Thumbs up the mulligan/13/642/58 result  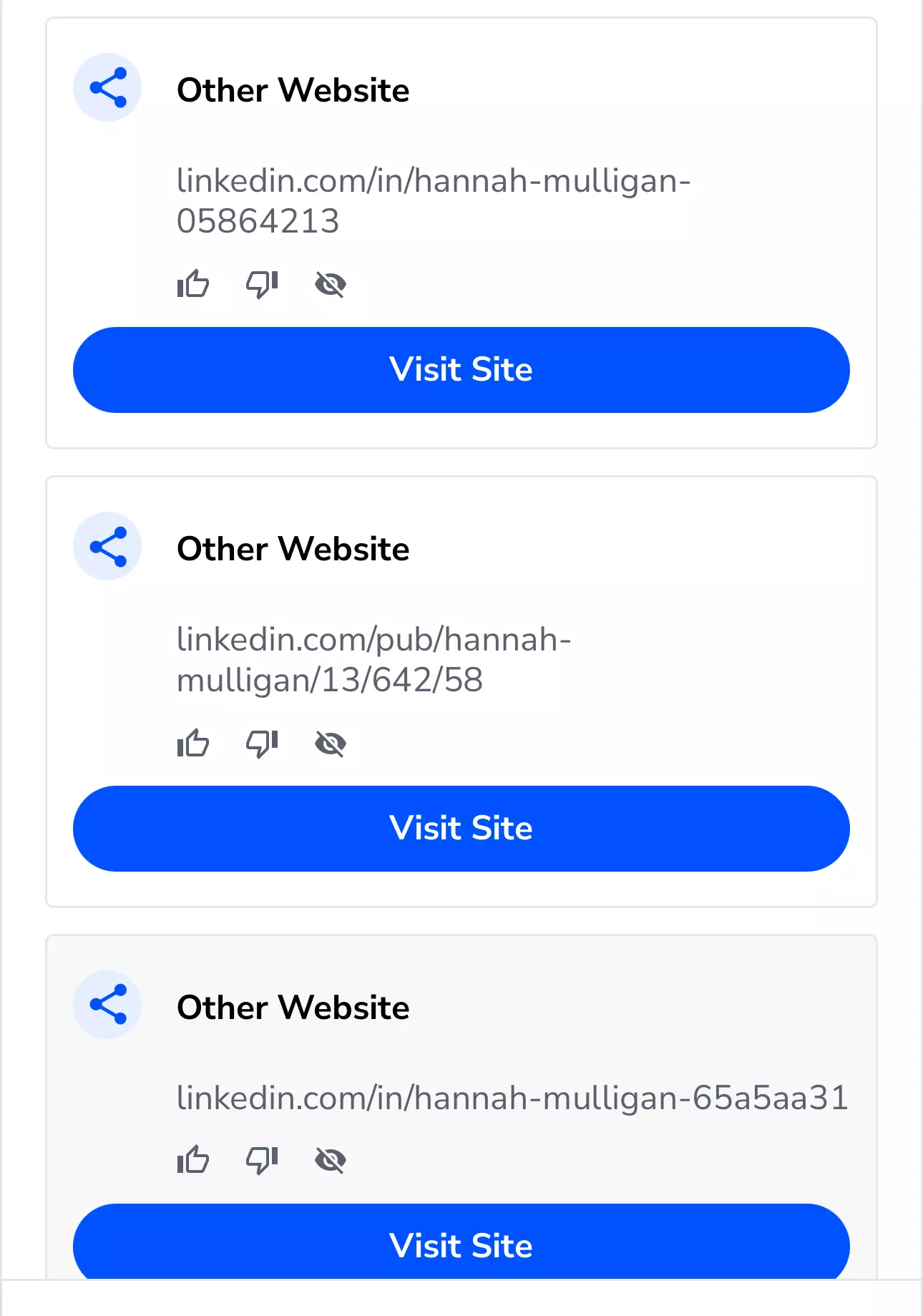(193, 744)
